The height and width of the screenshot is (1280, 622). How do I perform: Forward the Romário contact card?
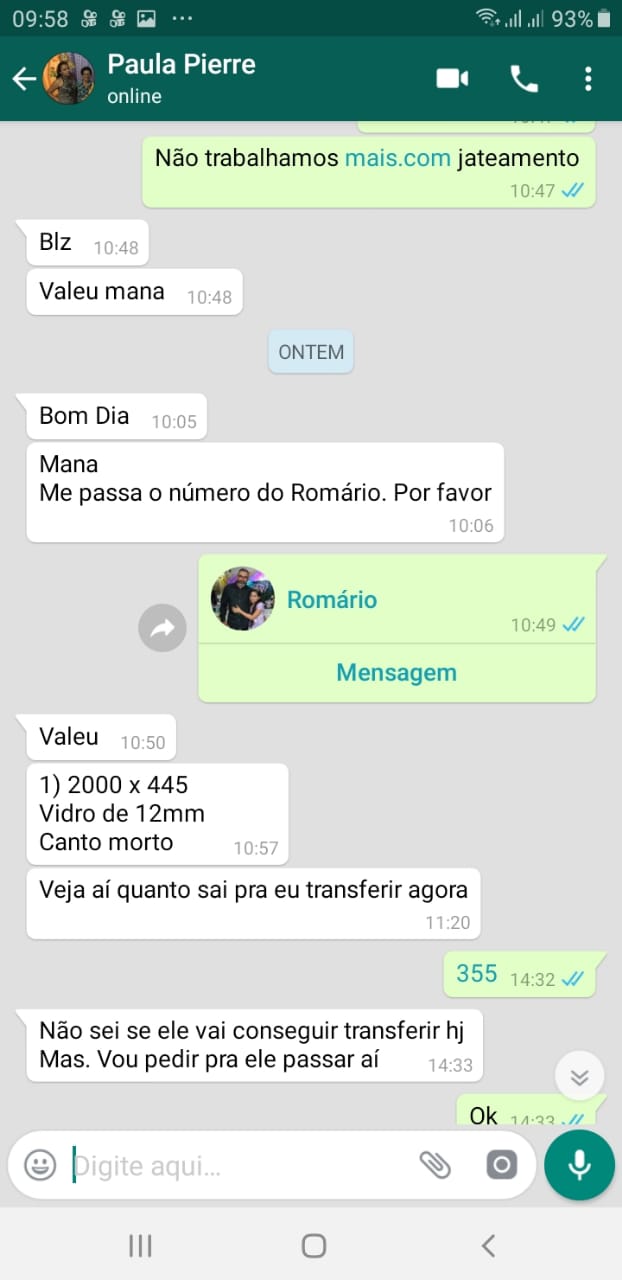(x=162, y=628)
